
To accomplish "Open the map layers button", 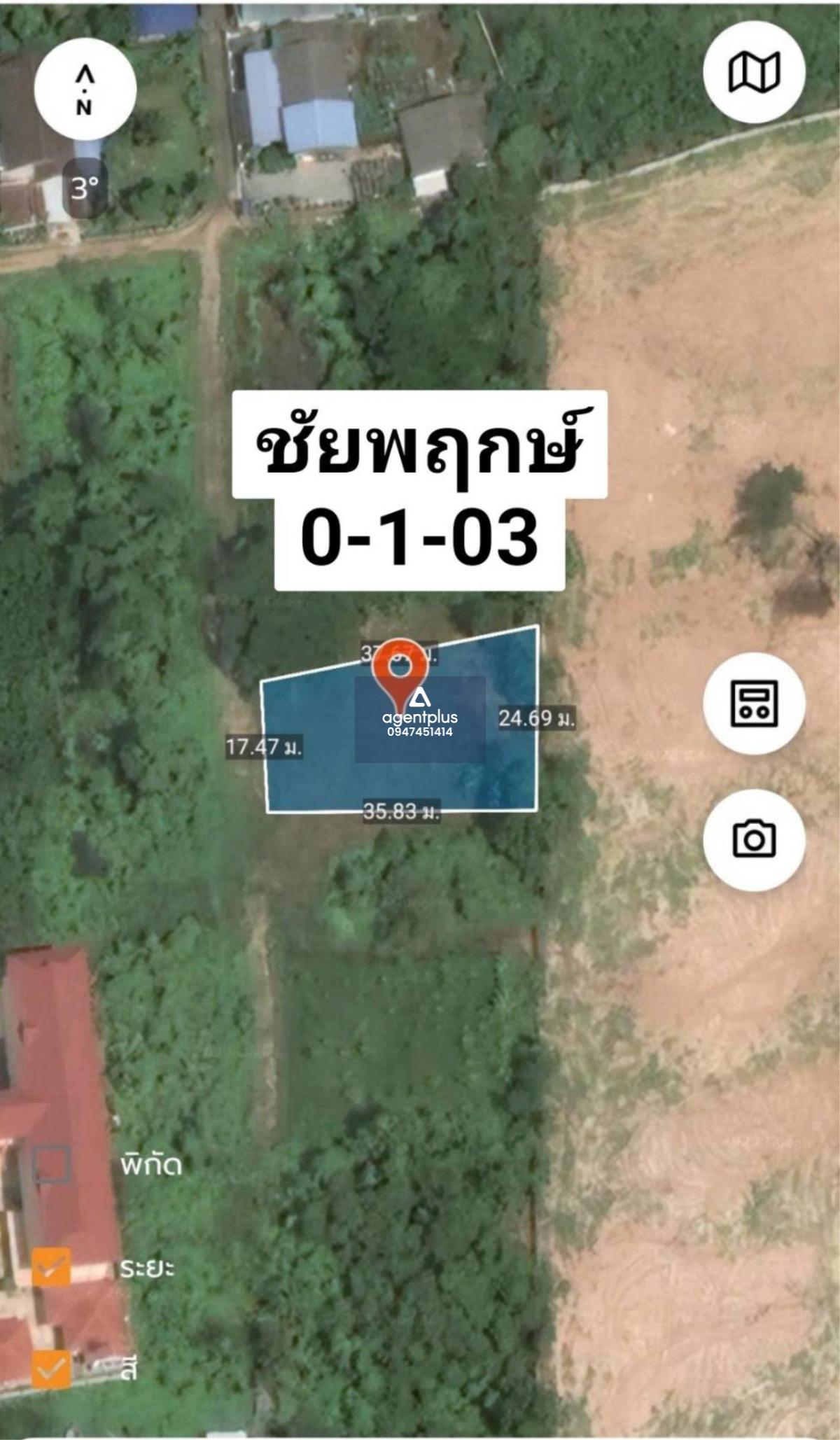I will click(754, 73).
